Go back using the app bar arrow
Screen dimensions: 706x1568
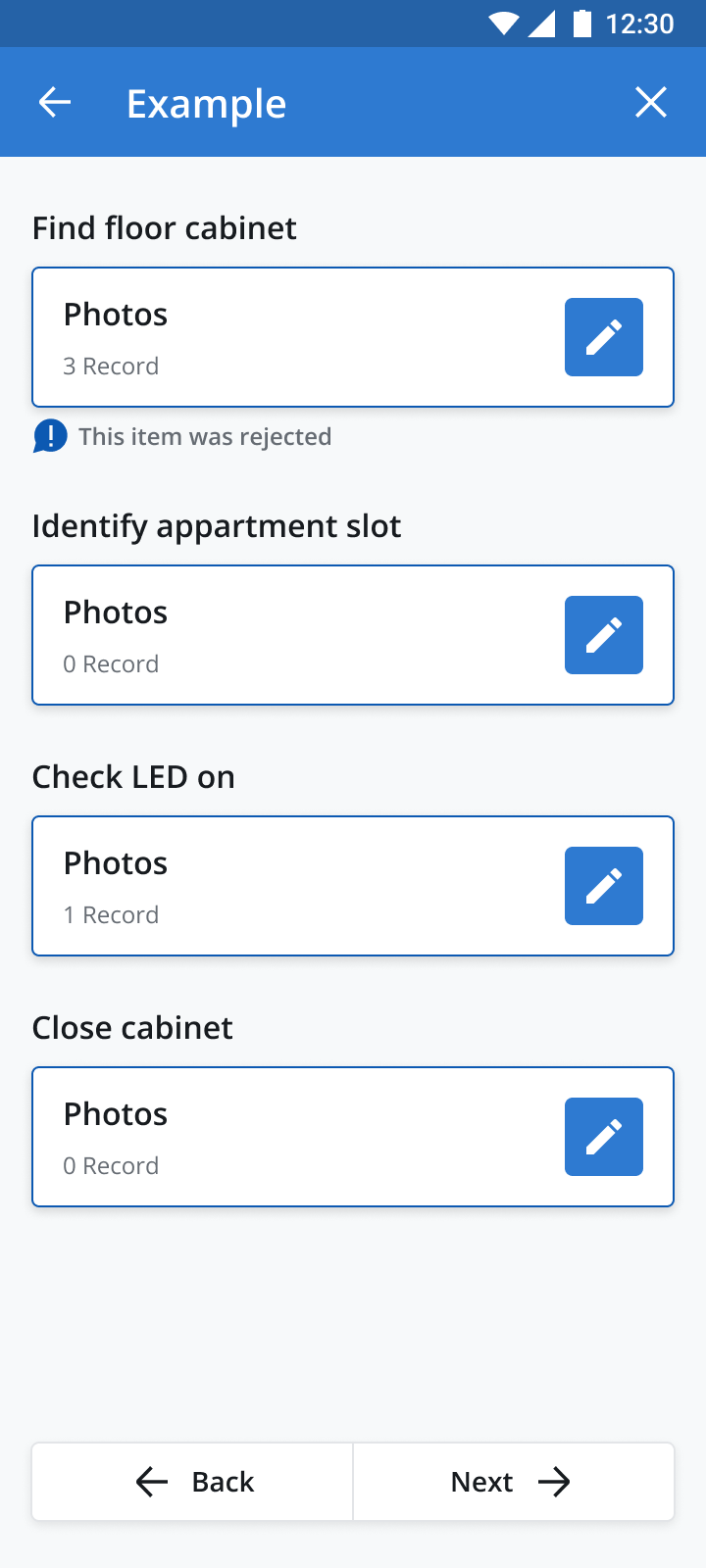click(55, 102)
